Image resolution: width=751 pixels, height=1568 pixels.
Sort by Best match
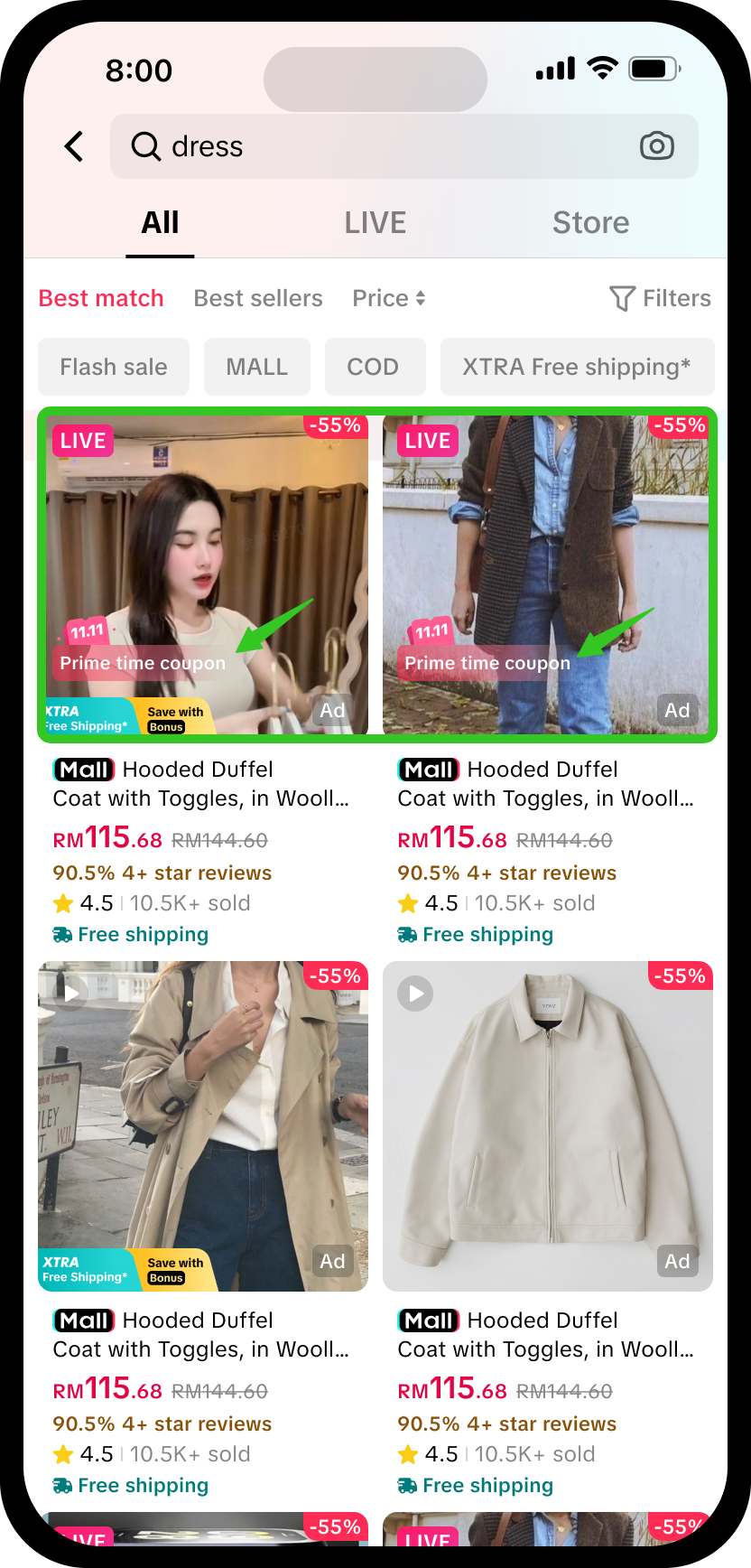(101, 298)
